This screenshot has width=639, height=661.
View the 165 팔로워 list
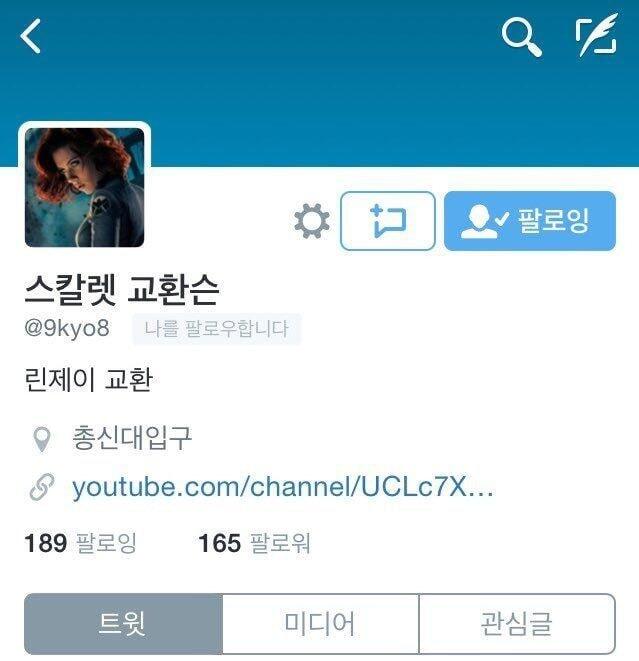pyautogui.click(x=255, y=543)
